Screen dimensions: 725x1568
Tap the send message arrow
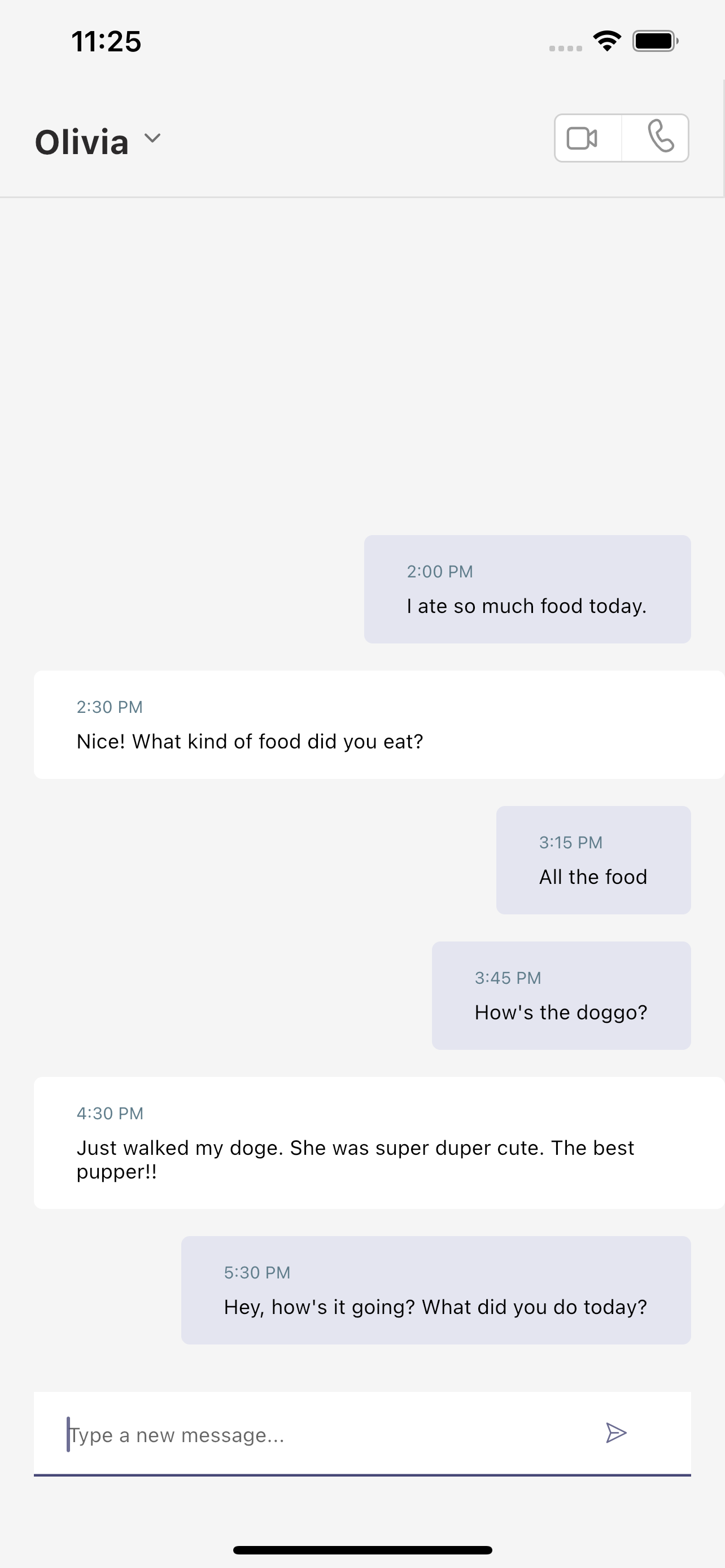coord(615,1433)
